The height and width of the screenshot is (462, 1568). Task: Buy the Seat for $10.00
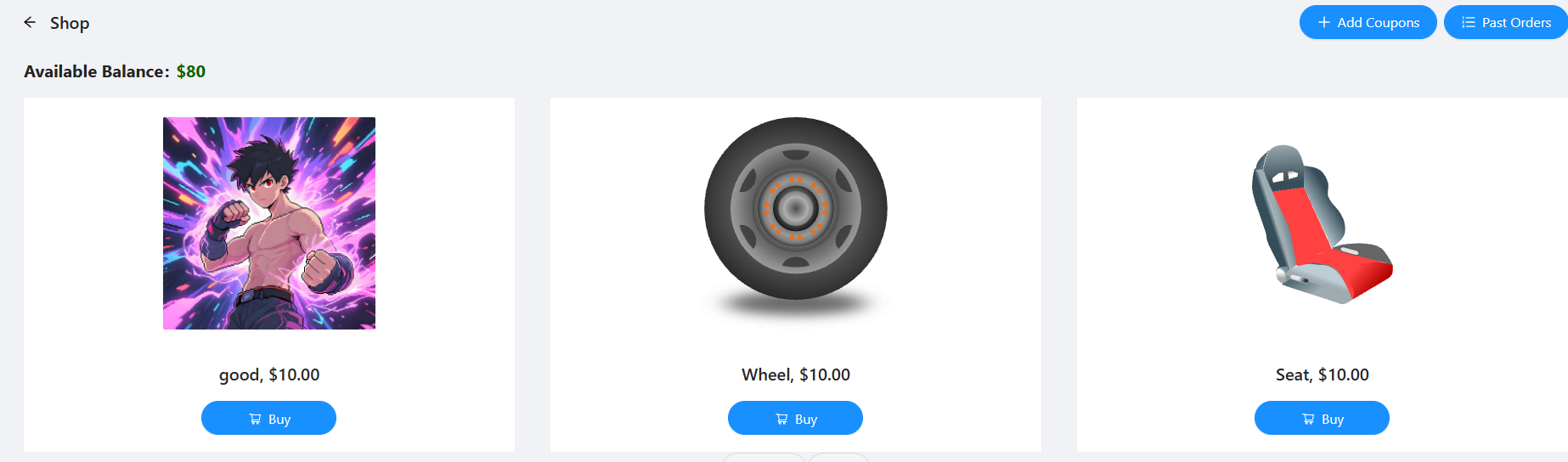click(x=1322, y=419)
